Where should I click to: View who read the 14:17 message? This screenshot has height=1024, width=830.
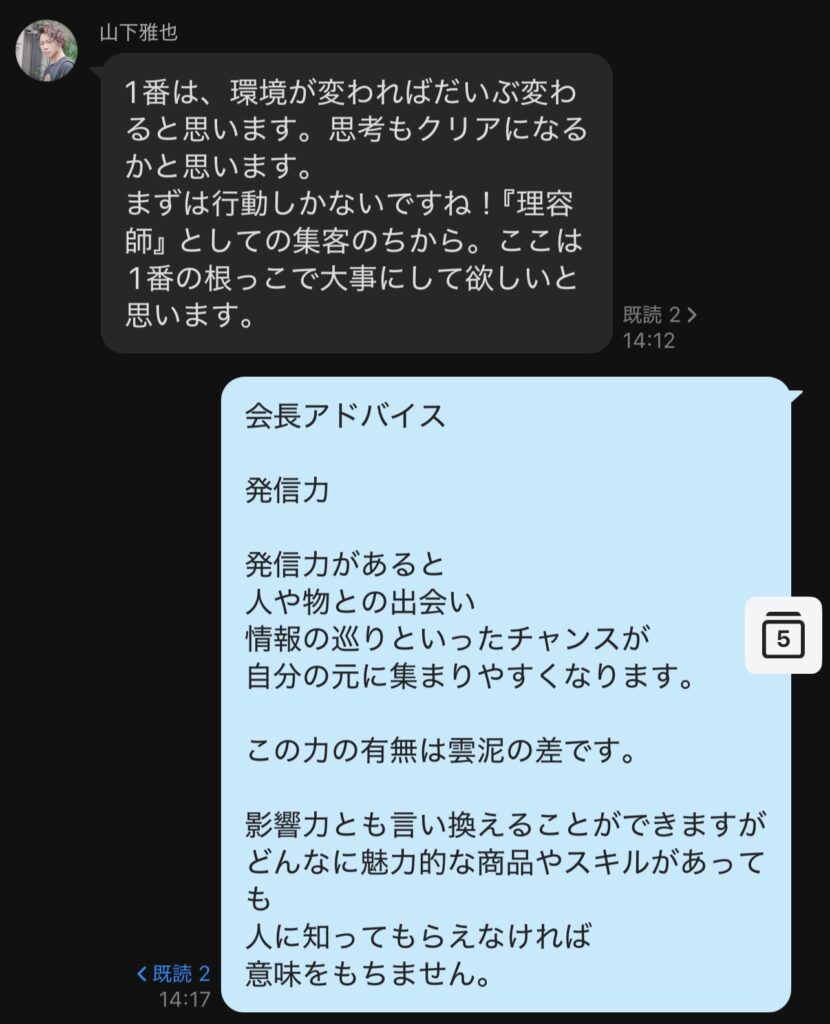tap(173, 973)
